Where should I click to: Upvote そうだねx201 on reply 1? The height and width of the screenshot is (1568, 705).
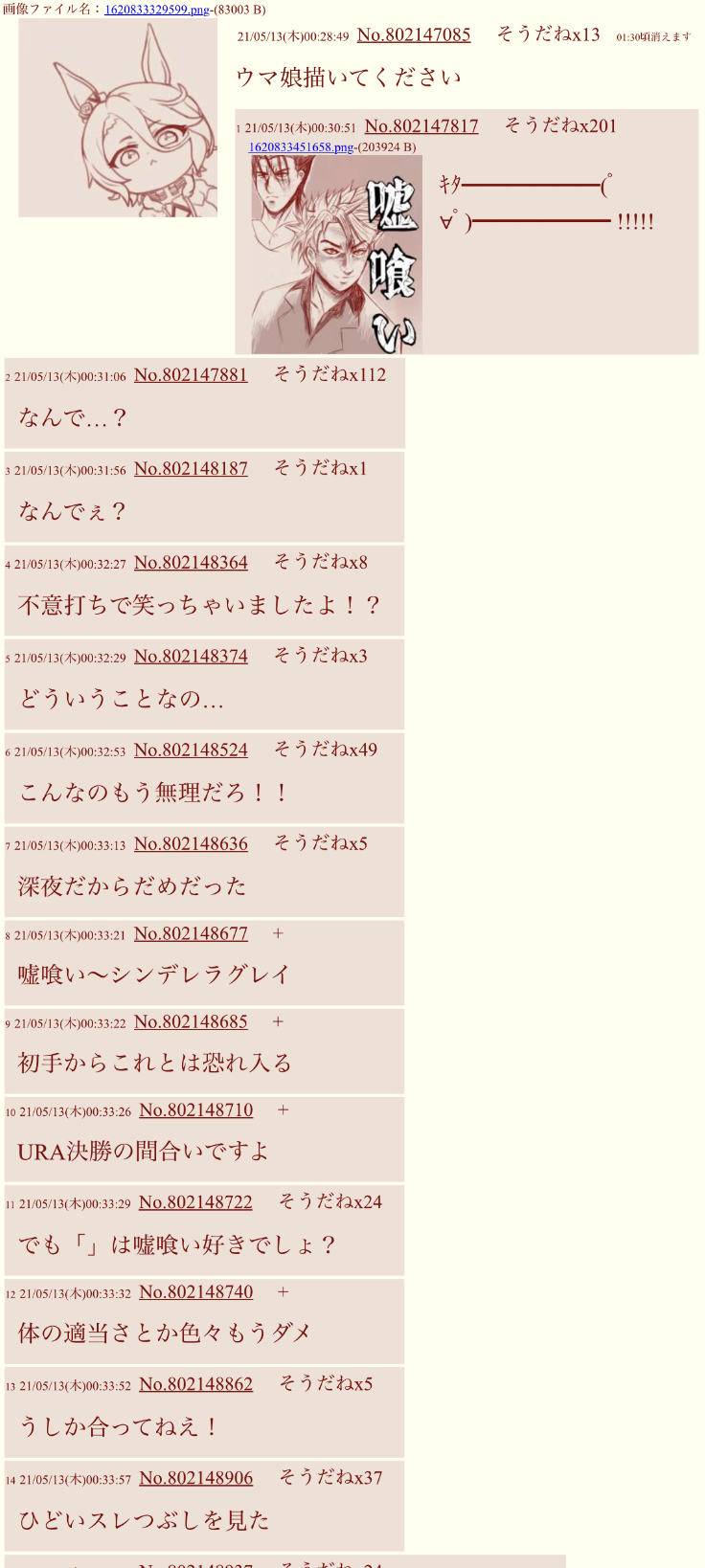[560, 125]
